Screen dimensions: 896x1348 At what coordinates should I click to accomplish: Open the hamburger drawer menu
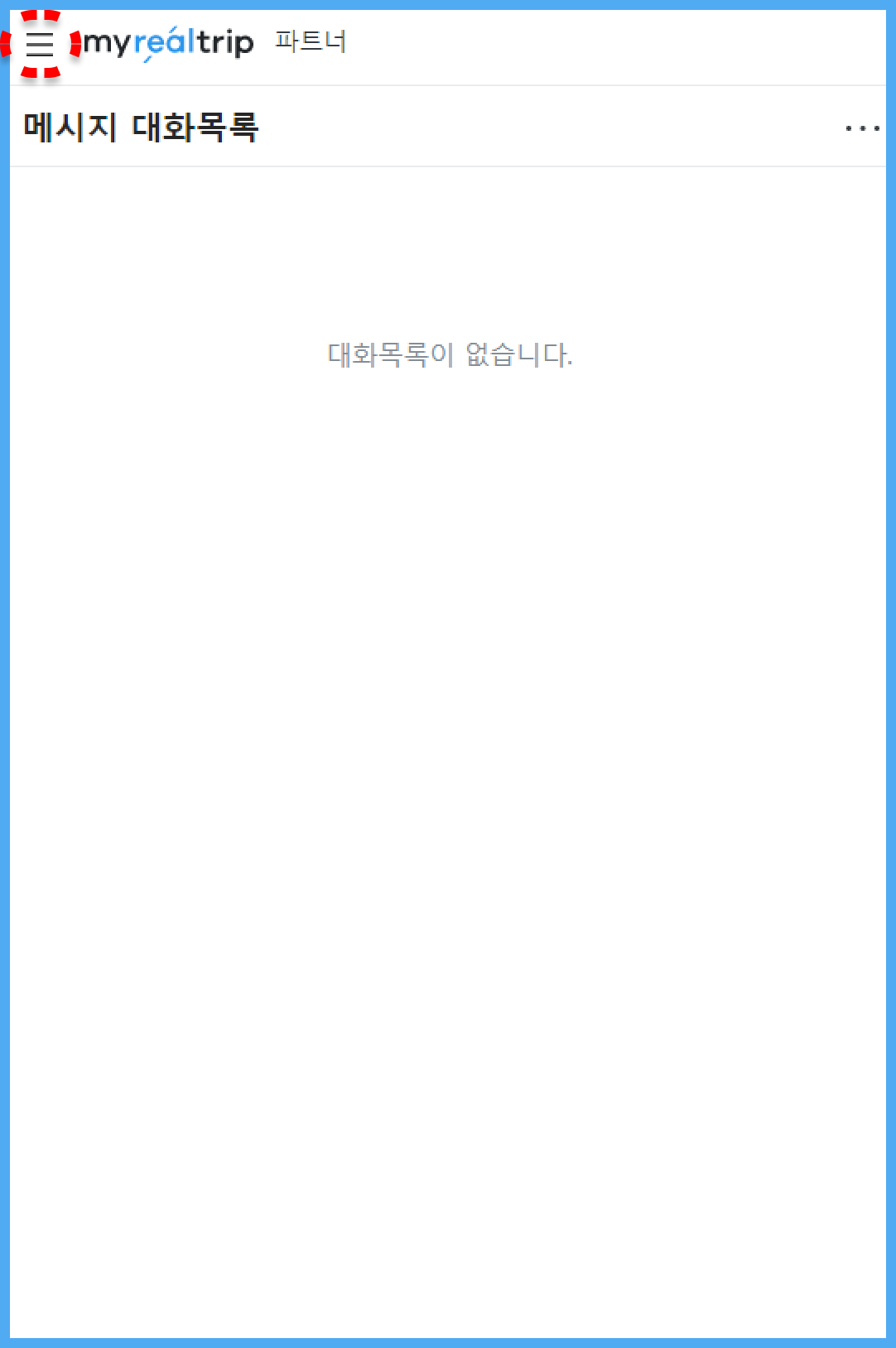tap(40, 44)
